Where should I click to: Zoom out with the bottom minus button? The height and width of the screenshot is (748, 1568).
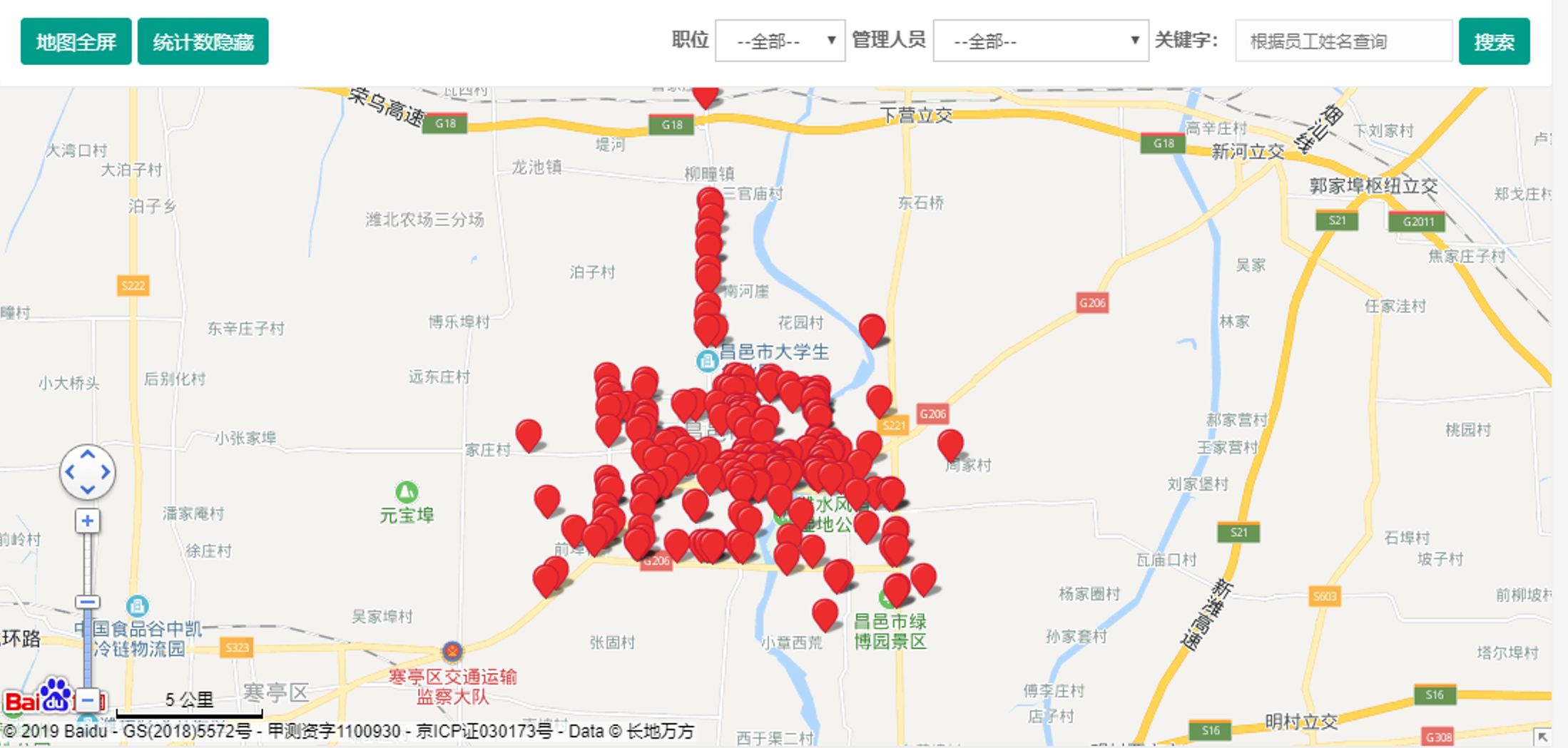(87, 700)
